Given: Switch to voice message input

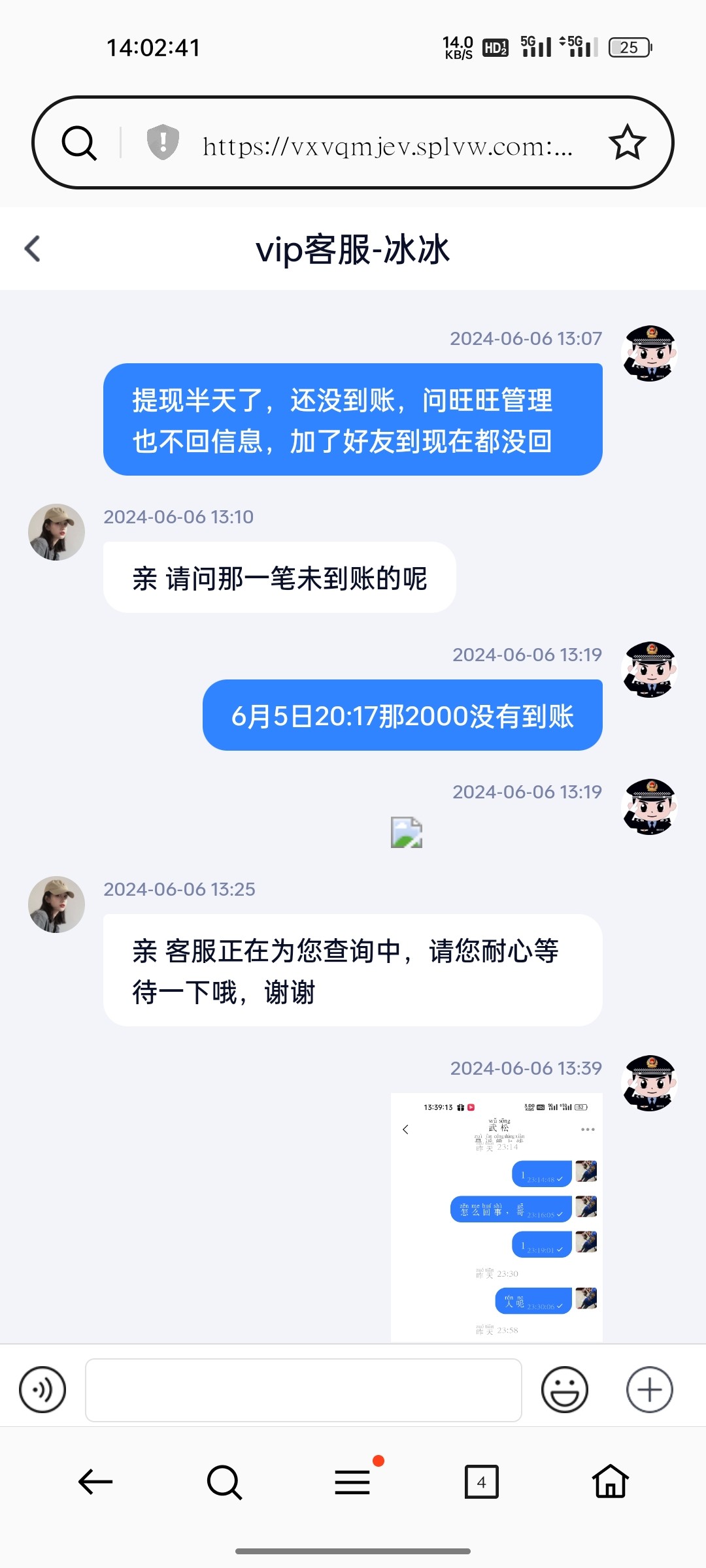Looking at the screenshot, I should click(x=42, y=1390).
